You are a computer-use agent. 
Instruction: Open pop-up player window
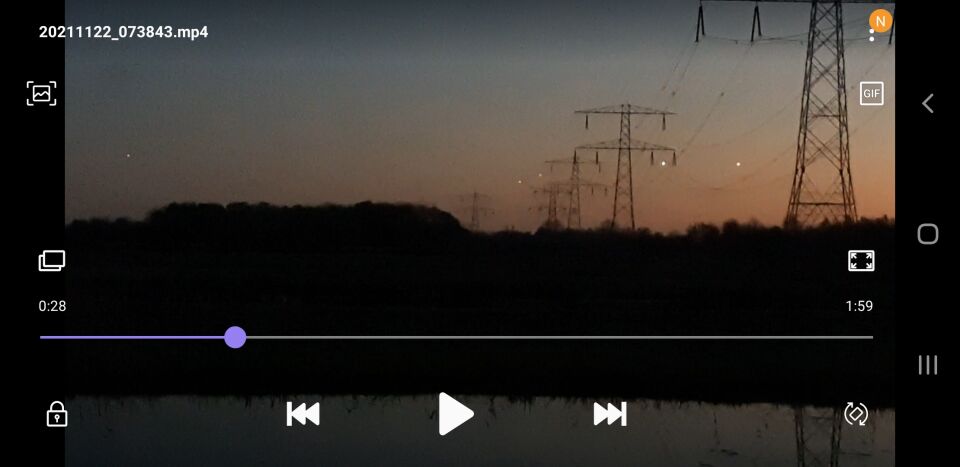(x=52, y=261)
